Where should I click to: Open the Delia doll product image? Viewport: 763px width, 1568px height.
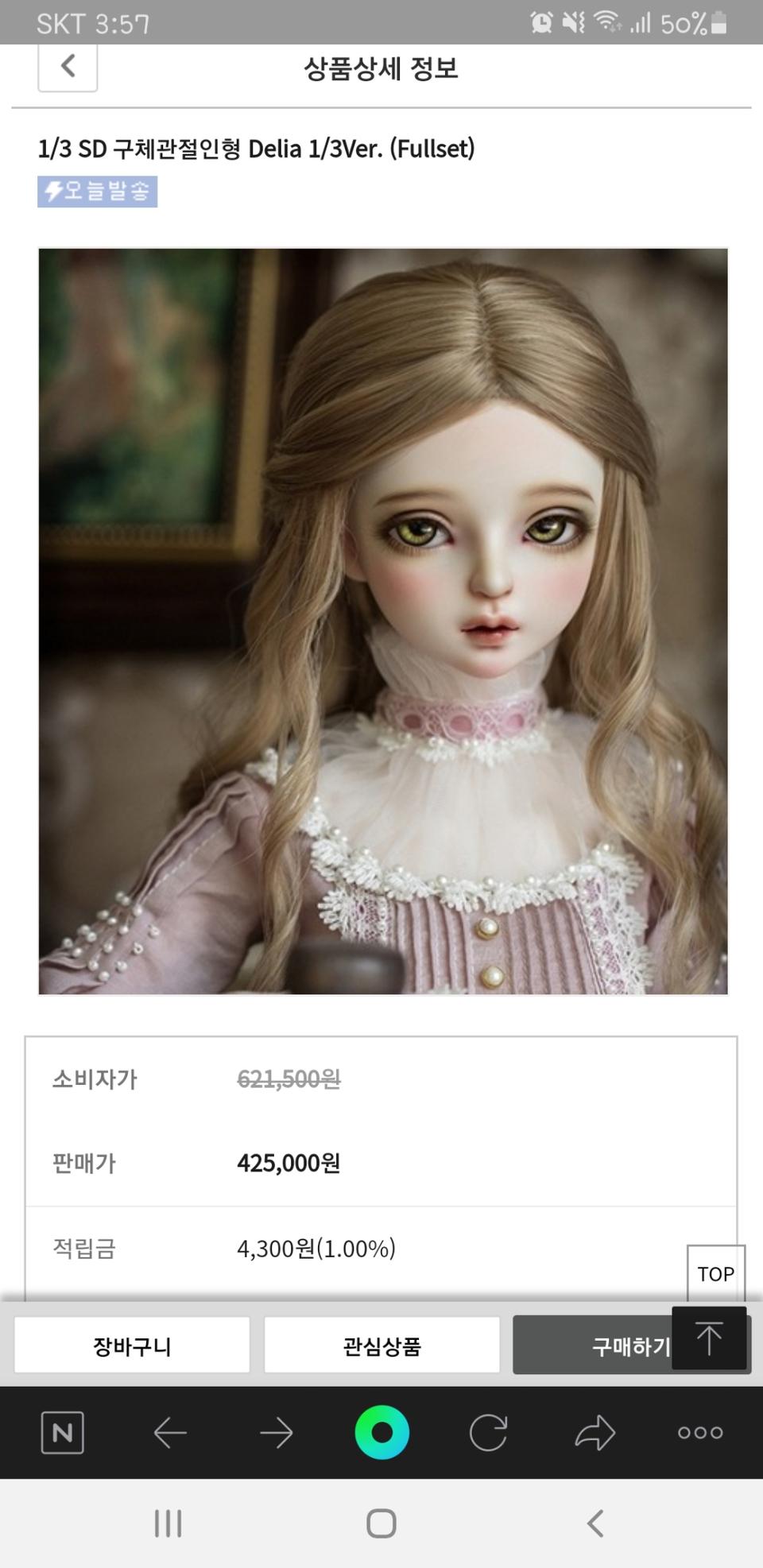(x=382, y=621)
